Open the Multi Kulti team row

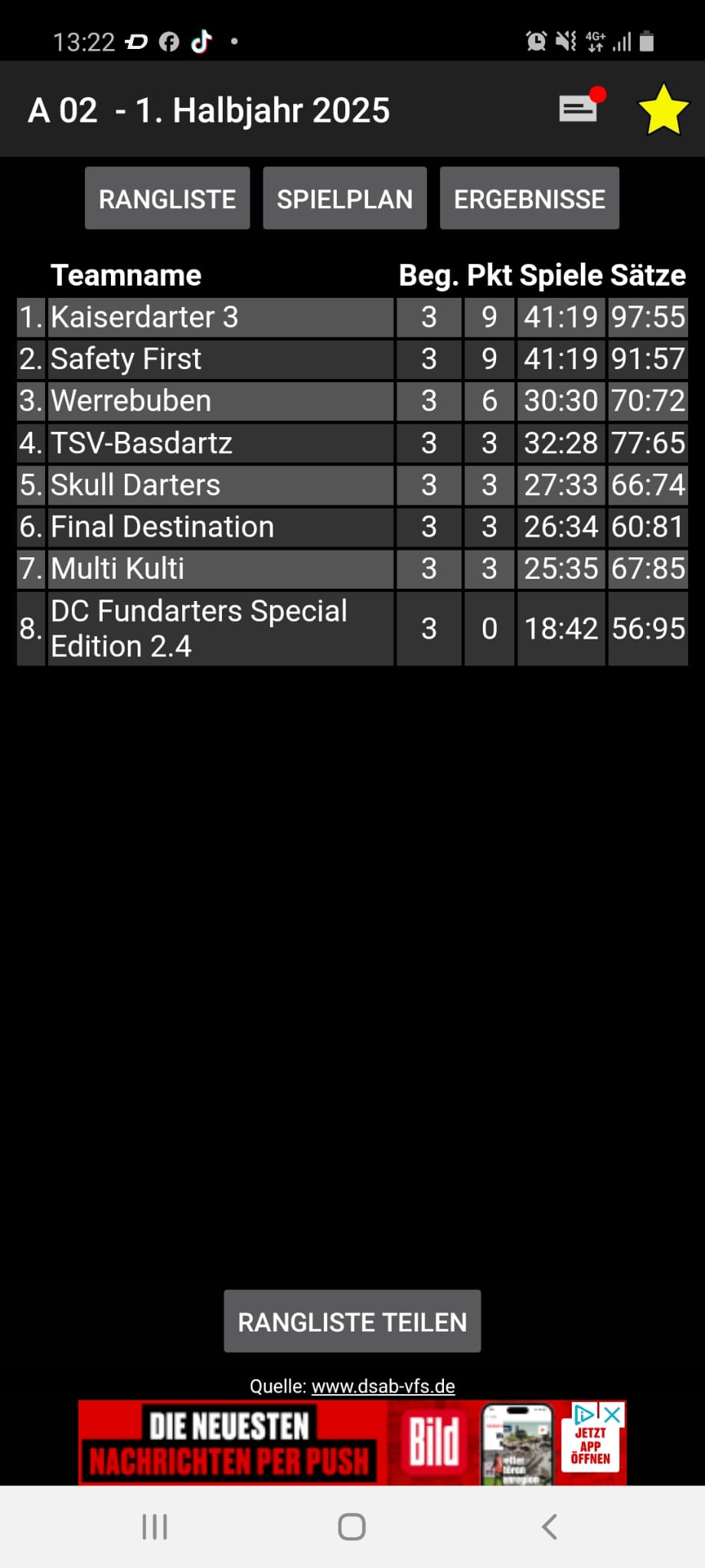(x=352, y=569)
